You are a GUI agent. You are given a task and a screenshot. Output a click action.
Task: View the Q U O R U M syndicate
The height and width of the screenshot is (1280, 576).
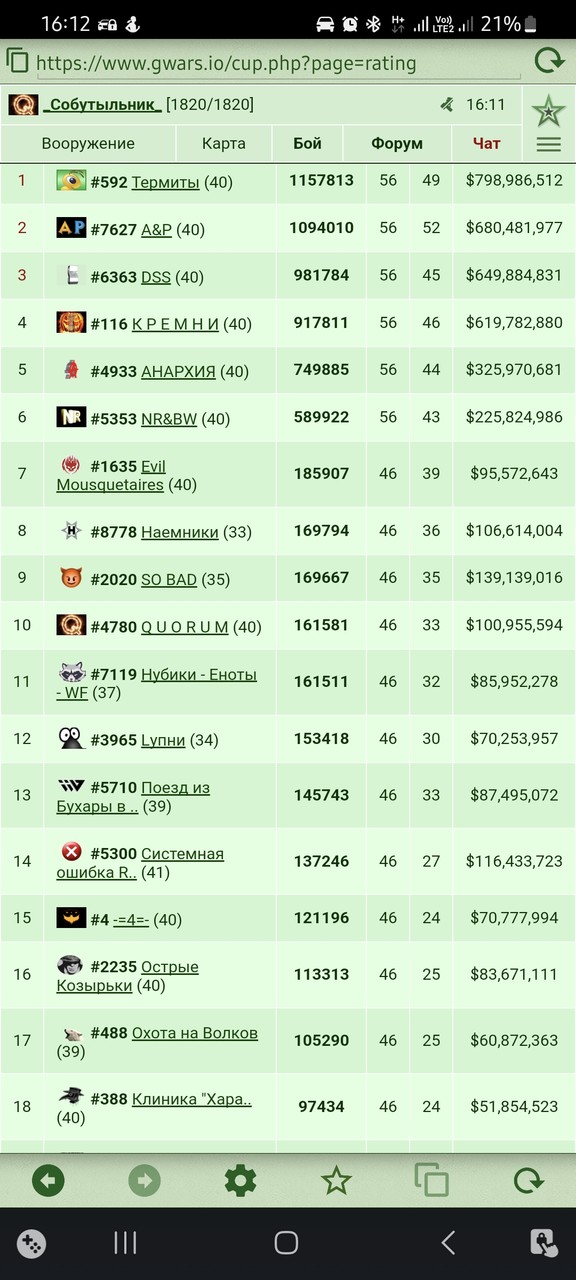click(x=185, y=627)
